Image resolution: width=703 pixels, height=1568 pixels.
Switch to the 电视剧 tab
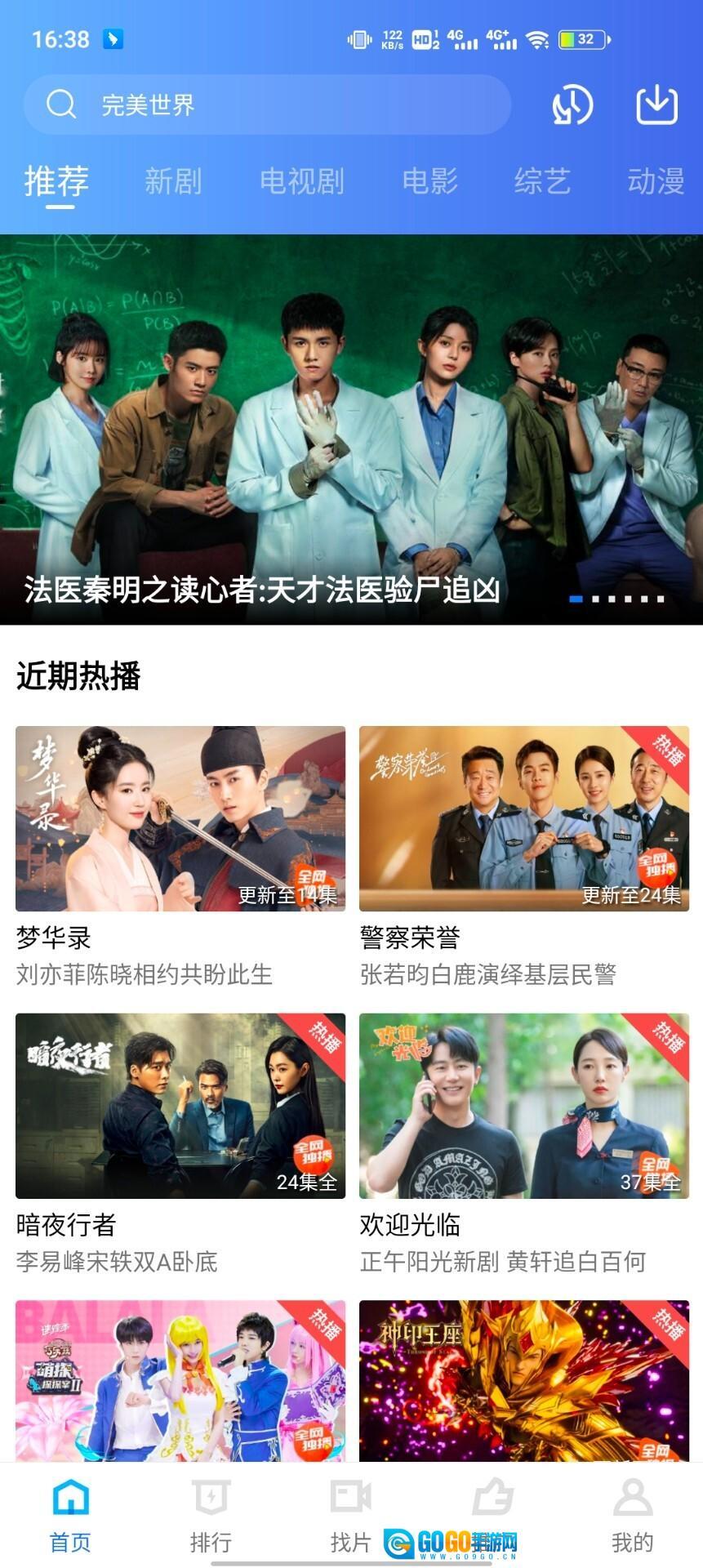(301, 181)
